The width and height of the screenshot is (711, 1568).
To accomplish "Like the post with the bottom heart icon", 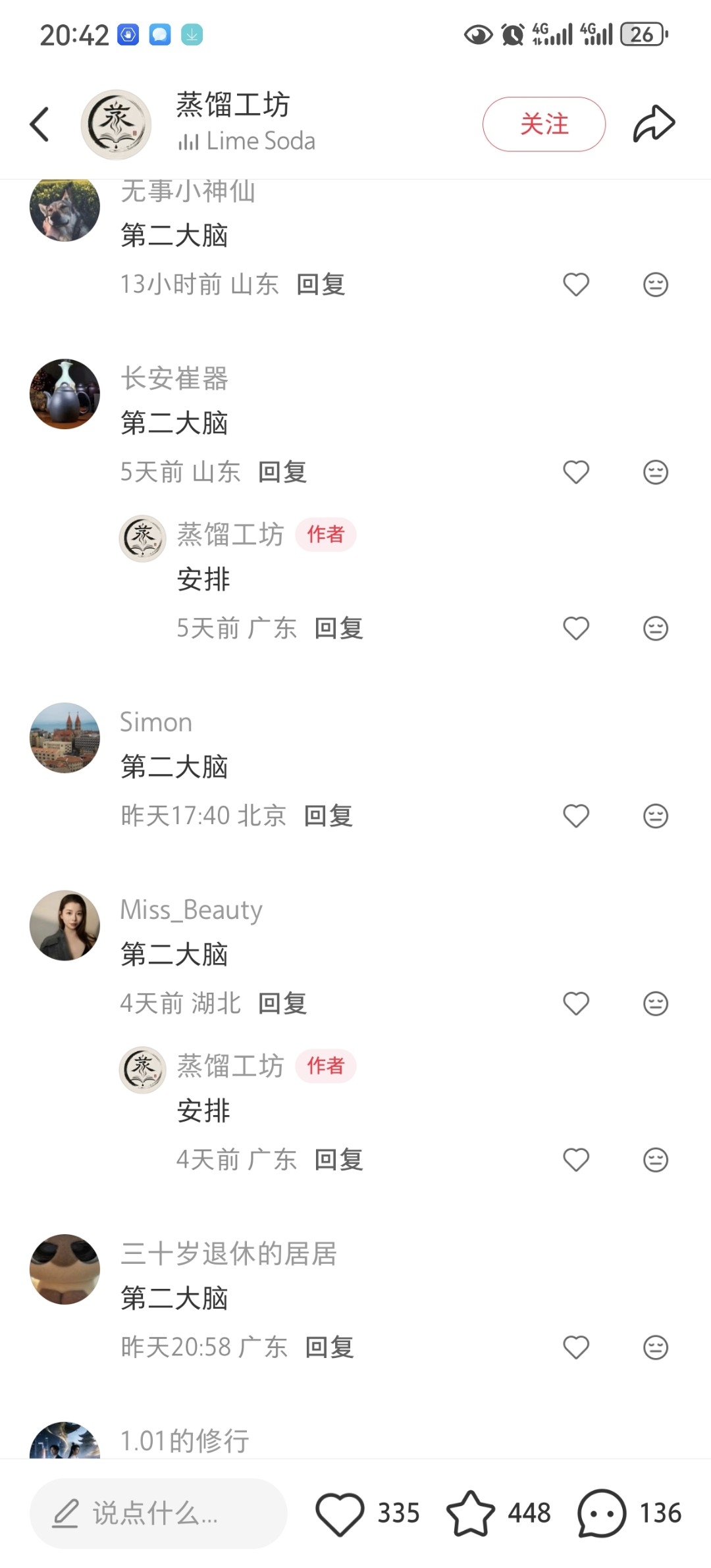I will (340, 1513).
